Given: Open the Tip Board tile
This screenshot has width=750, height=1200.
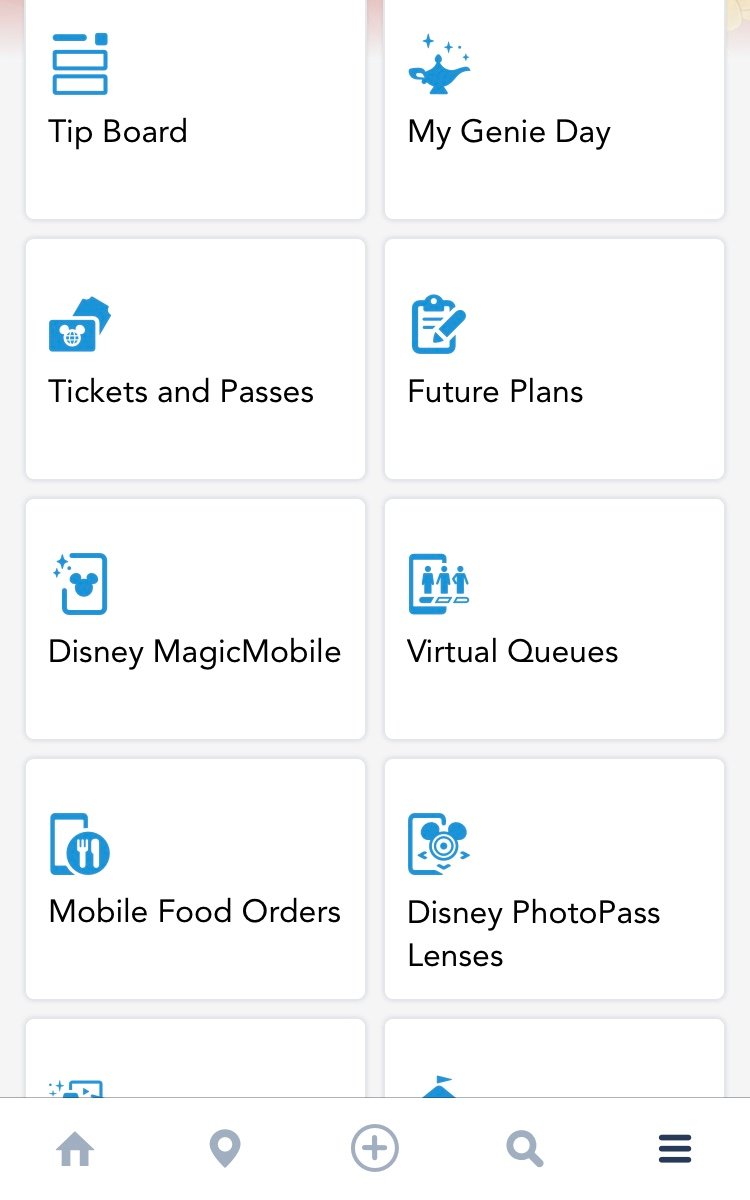Looking at the screenshot, I should point(195,108).
